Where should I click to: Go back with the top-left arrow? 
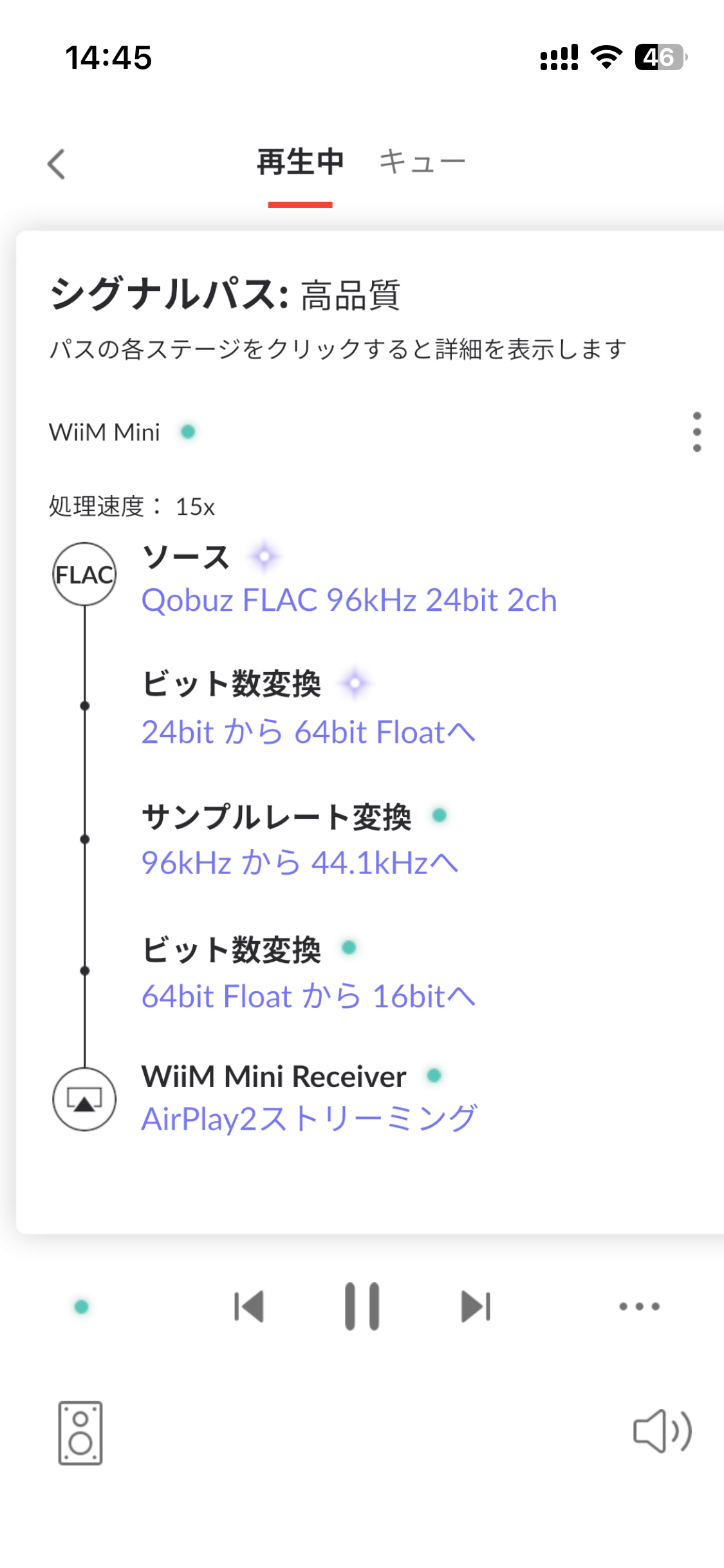point(57,164)
